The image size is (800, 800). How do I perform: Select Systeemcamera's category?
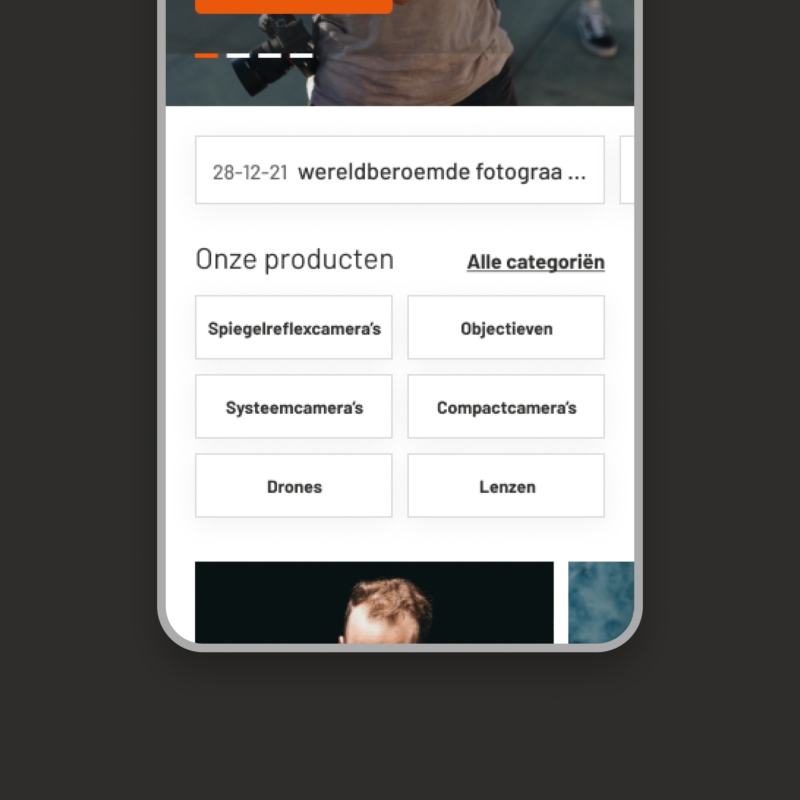pos(294,407)
